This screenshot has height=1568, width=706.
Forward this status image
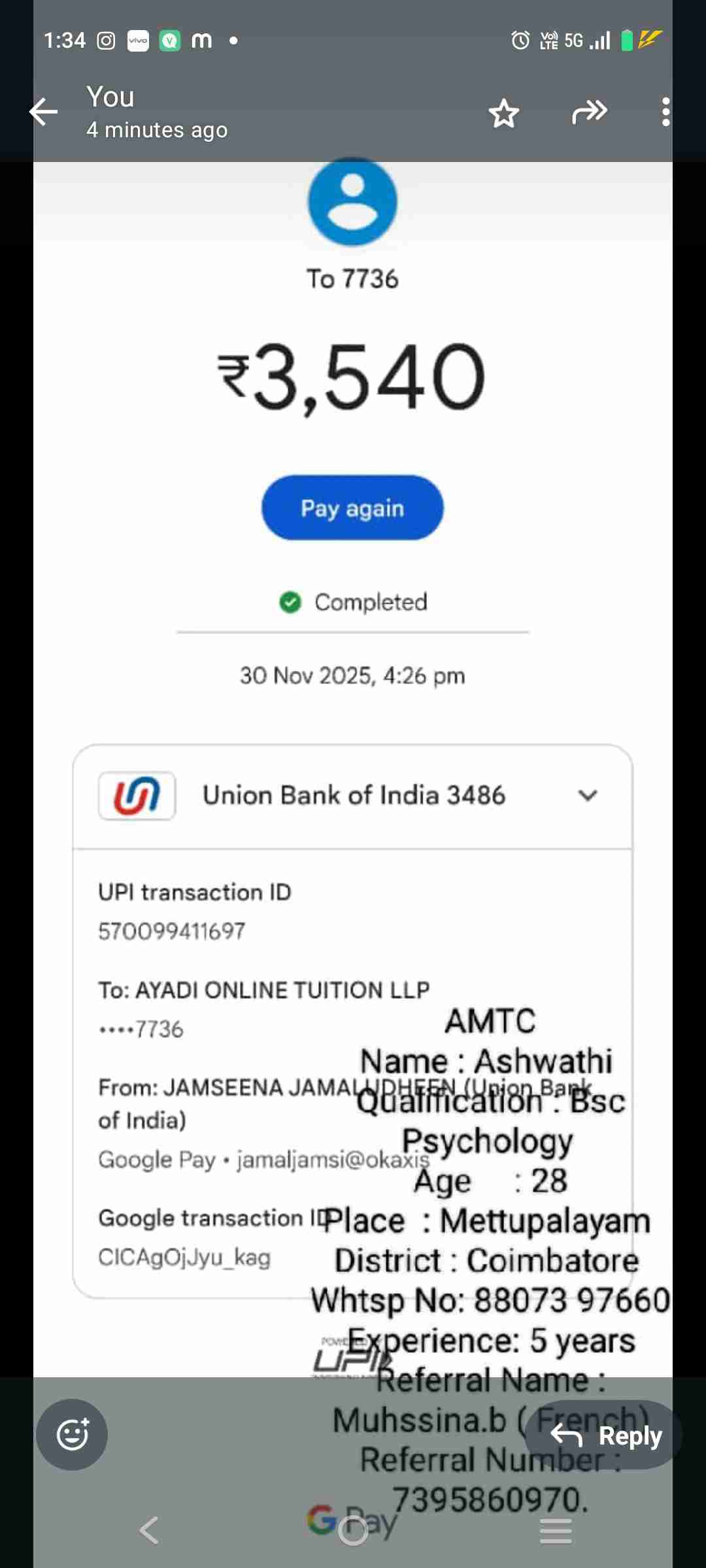[x=589, y=112]
